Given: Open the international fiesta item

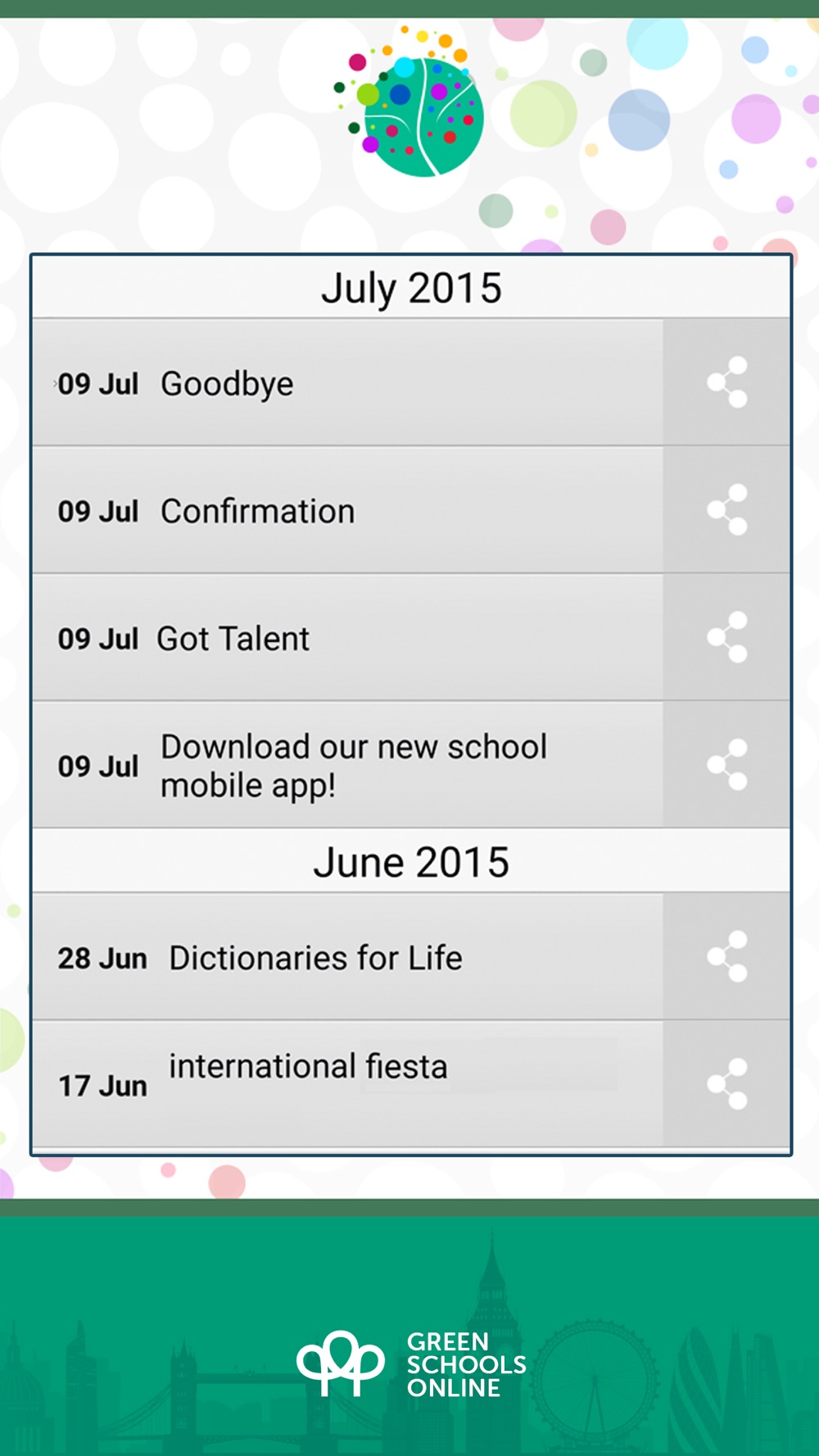Looking at the screenshot, I should coord(348,1084).
